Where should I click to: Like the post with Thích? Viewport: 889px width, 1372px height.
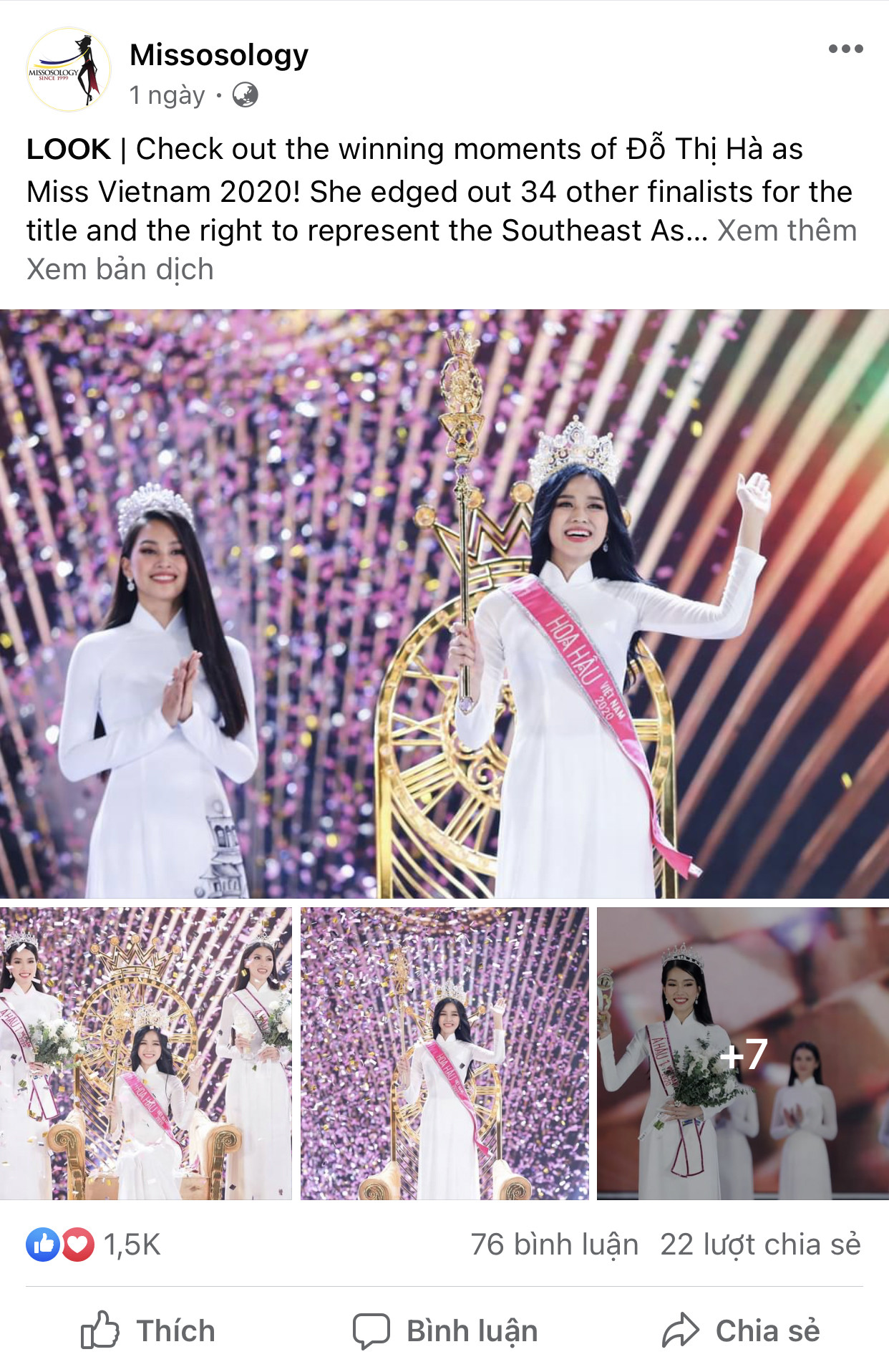pyautogui.click(x=148, y=1330)
